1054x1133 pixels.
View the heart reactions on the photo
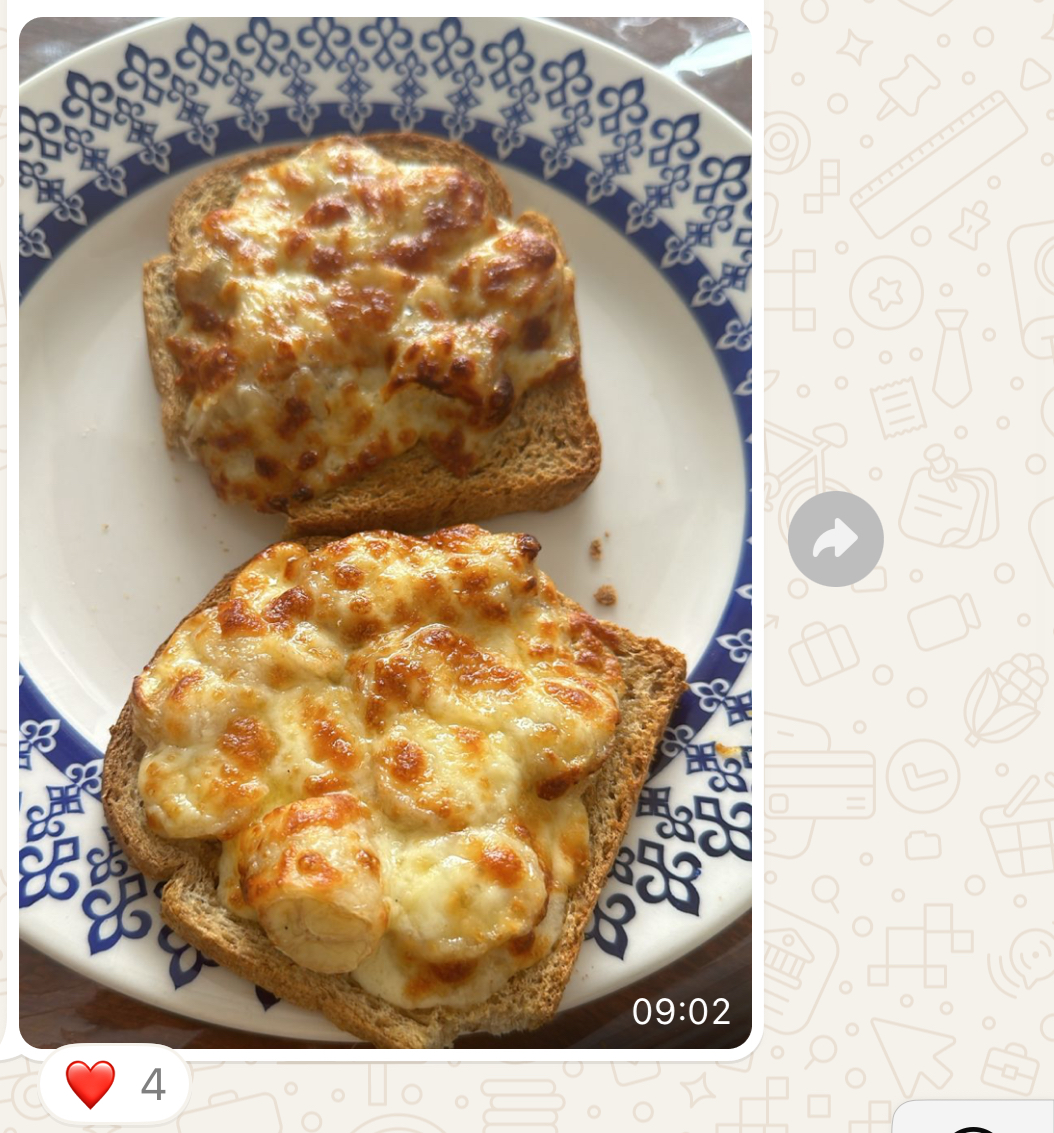(x=114, y=1085)
